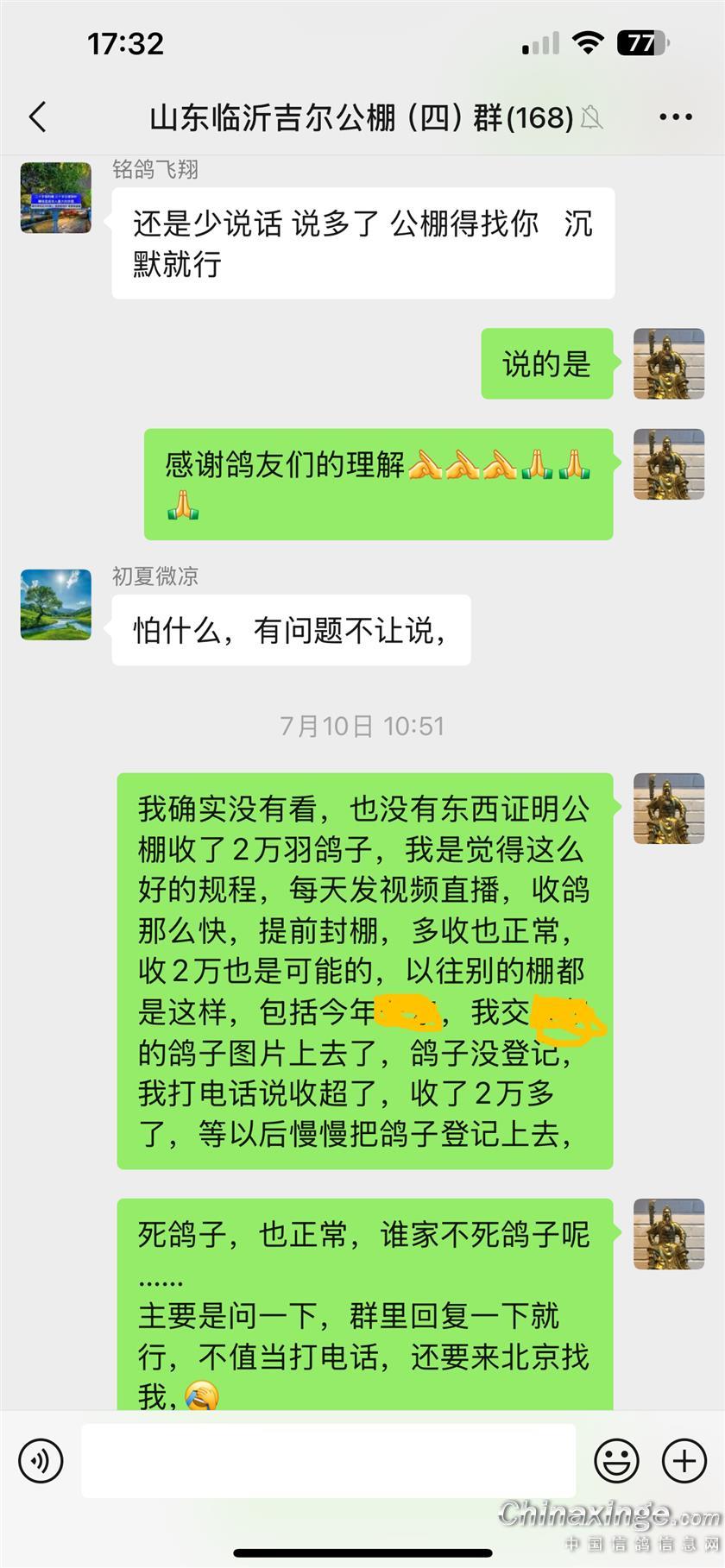Open the plus attachments panel
The height and width of the screenshot is (1568, 725).
684,1461
